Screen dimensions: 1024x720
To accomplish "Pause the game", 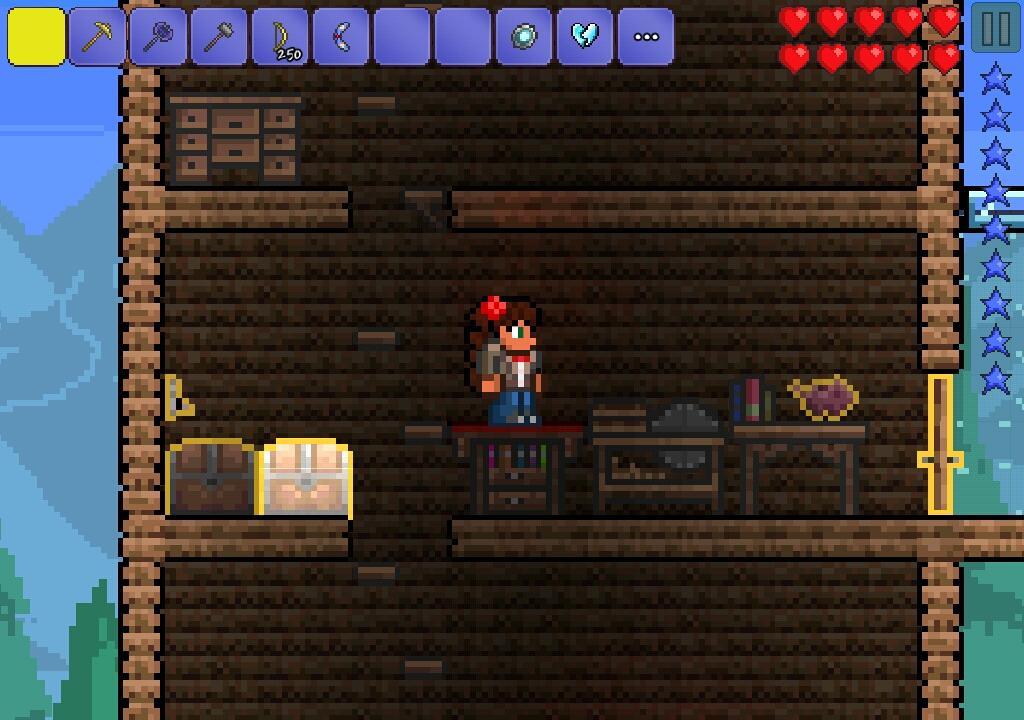I will tap(995, 29).
